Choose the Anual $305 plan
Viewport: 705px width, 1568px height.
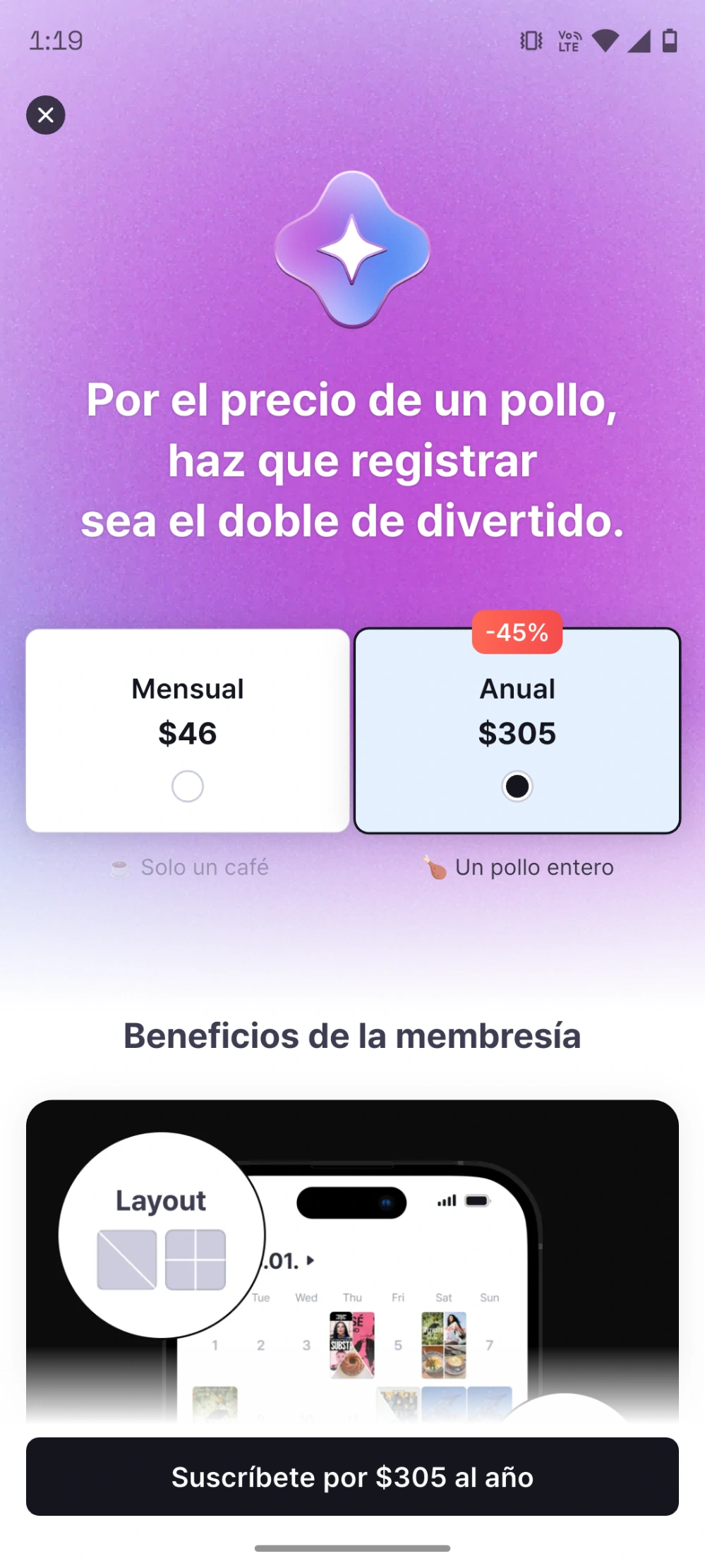click(517, 730)
